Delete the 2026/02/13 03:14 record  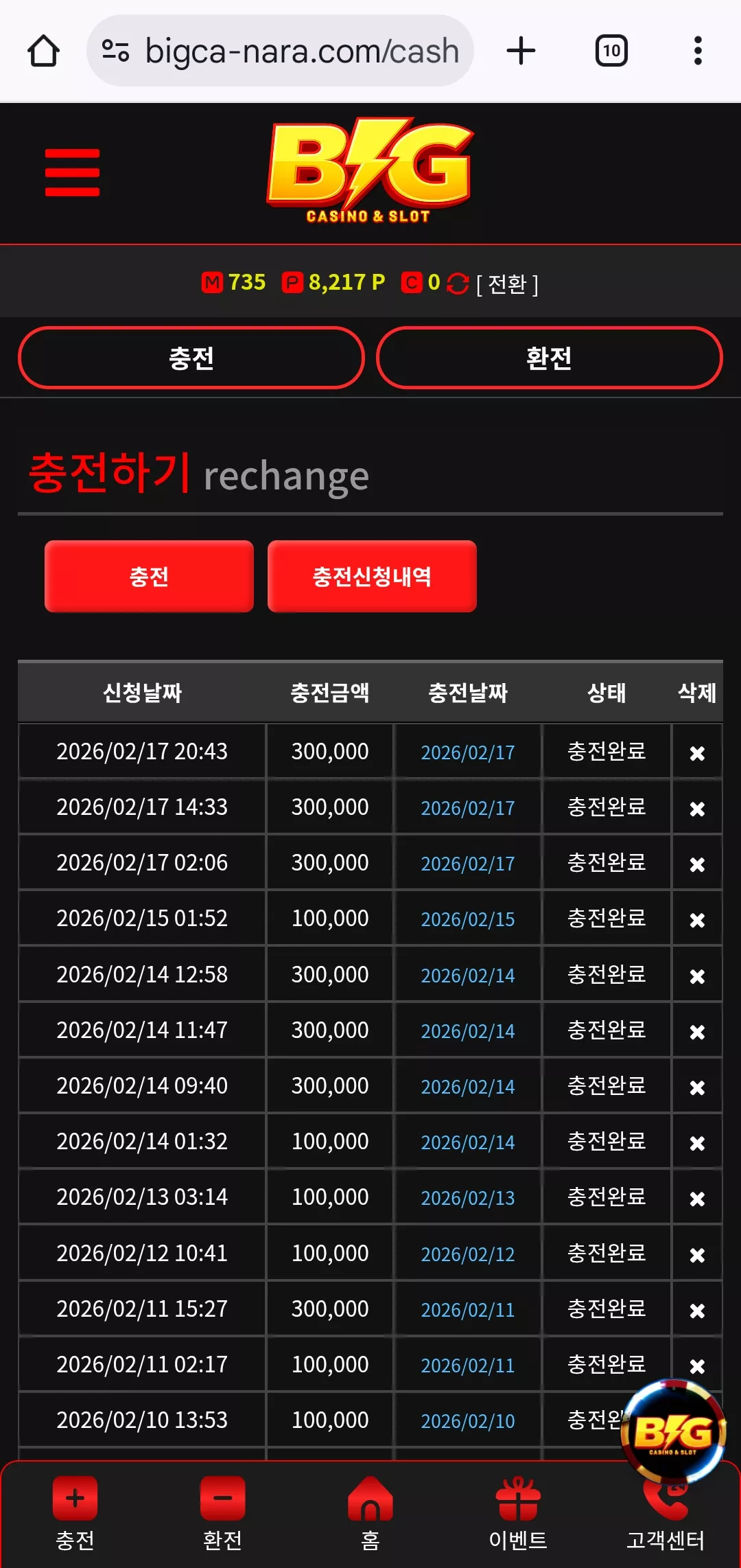click(697, 1199)
